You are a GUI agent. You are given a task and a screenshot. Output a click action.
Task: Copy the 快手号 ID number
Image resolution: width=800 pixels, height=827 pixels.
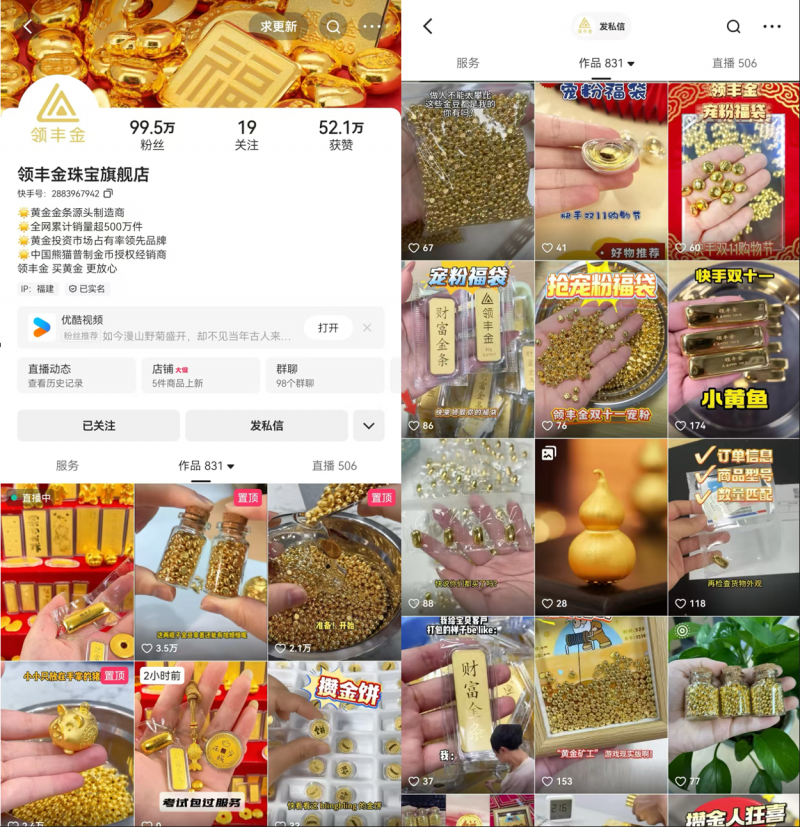108,193
